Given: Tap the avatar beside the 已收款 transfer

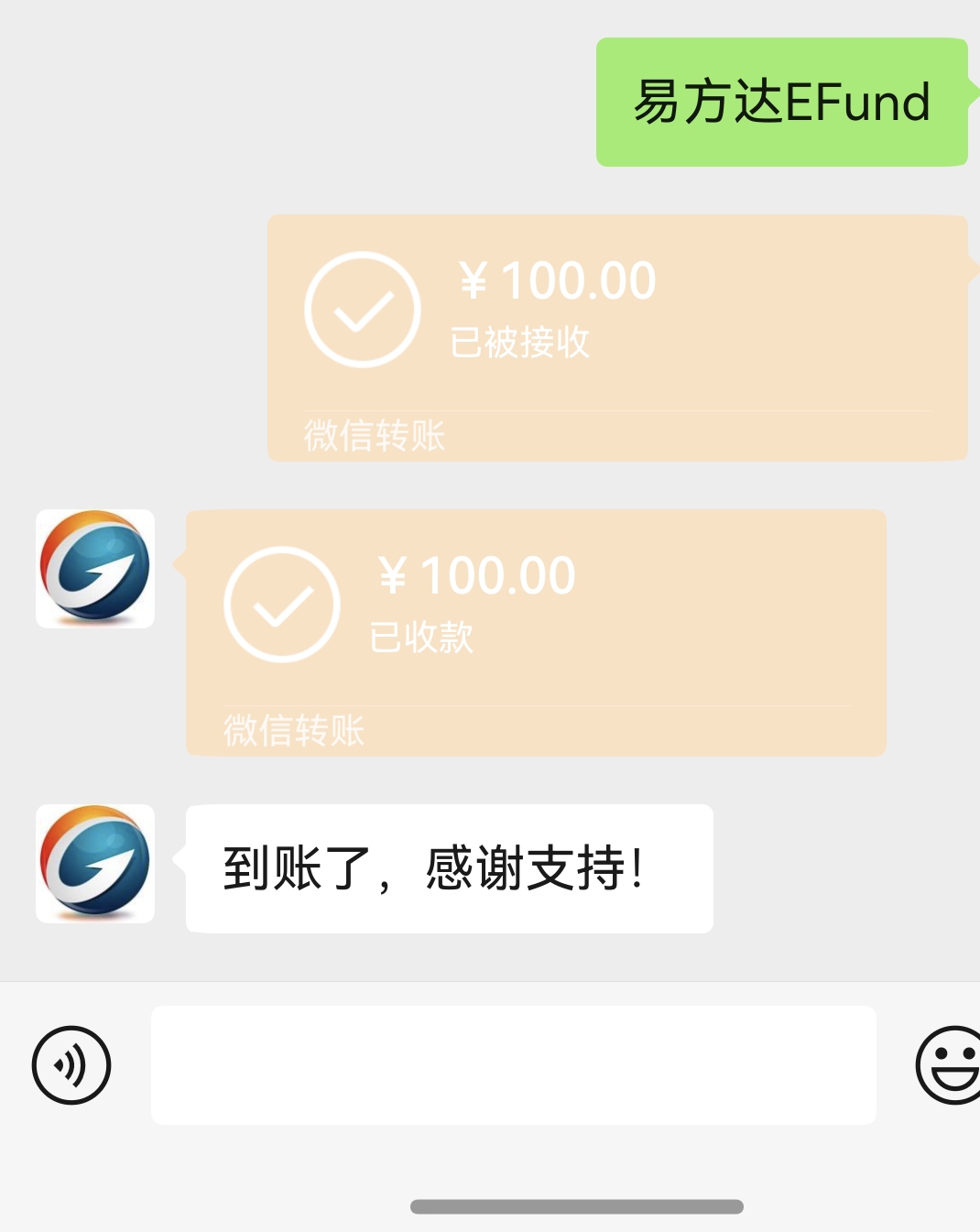Looking at the screenshot, I should point(95,569).
